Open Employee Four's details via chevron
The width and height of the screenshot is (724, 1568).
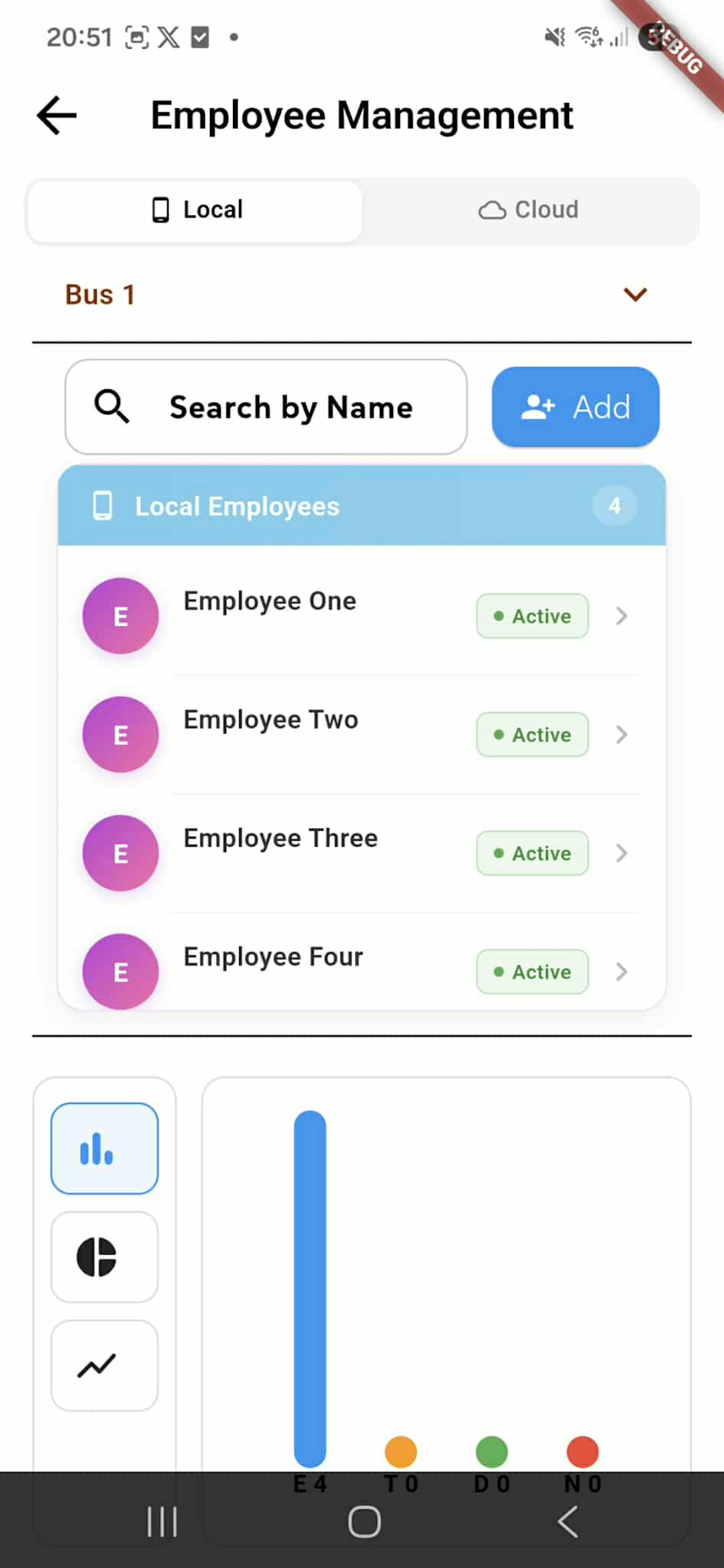point(622,972)
